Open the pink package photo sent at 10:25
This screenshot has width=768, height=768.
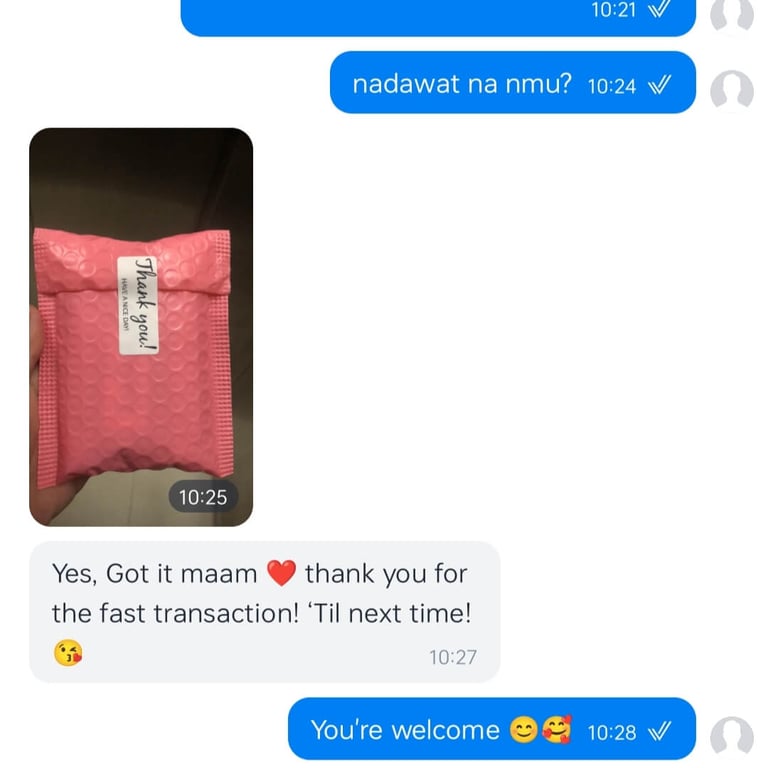click(141, 326)
